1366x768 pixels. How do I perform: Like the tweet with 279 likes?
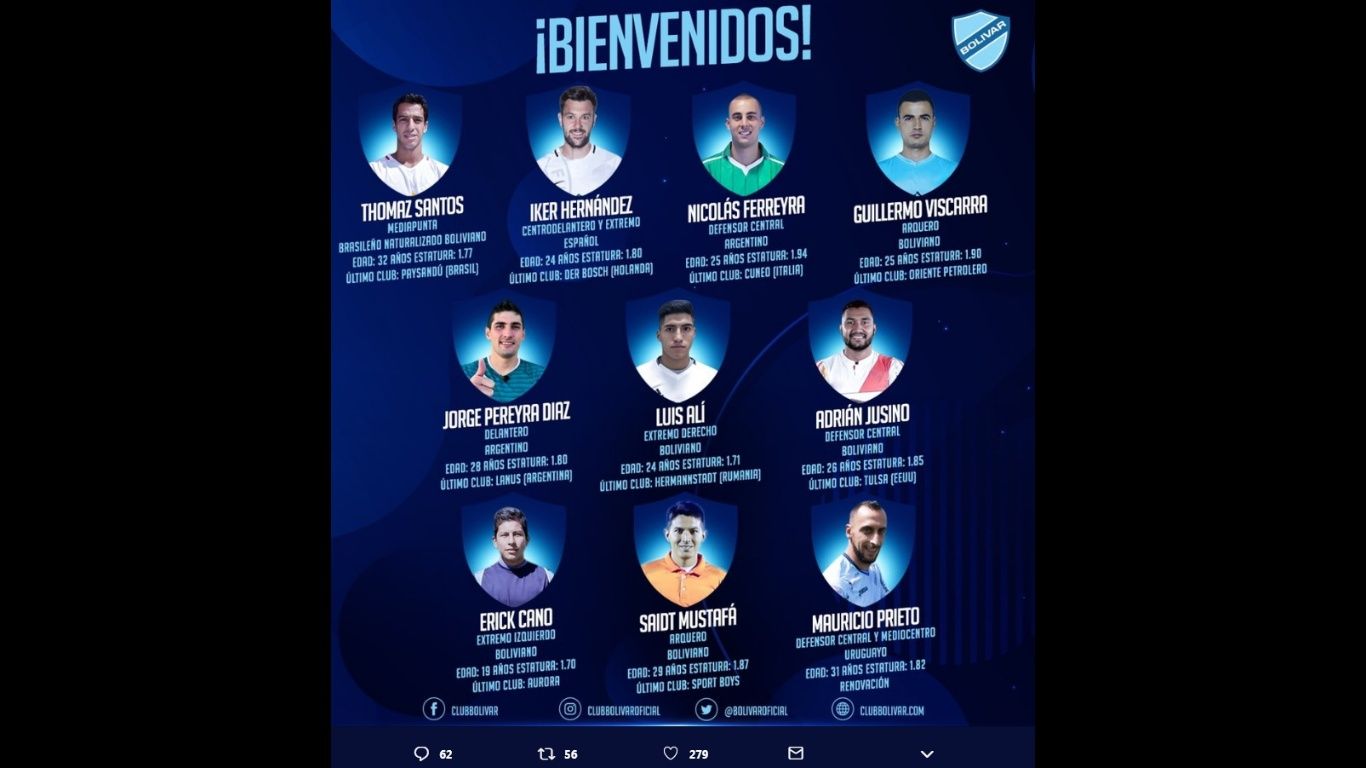[x=671, y=753]
